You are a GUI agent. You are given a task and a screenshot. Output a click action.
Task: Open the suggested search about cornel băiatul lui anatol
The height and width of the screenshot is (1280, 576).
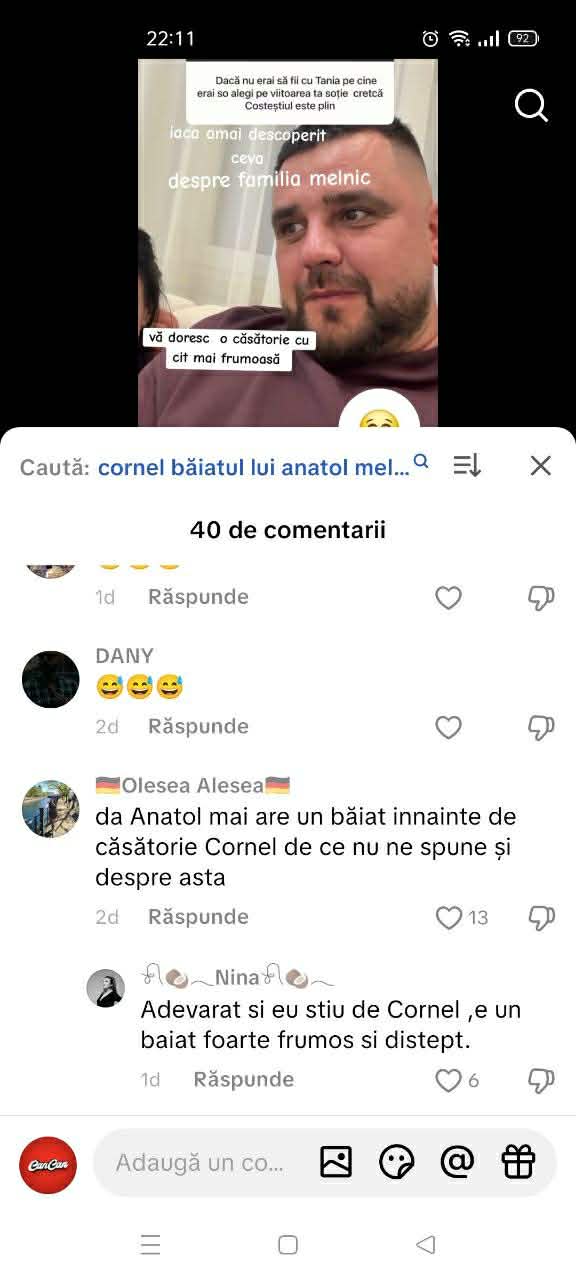[x=263, y=466]
